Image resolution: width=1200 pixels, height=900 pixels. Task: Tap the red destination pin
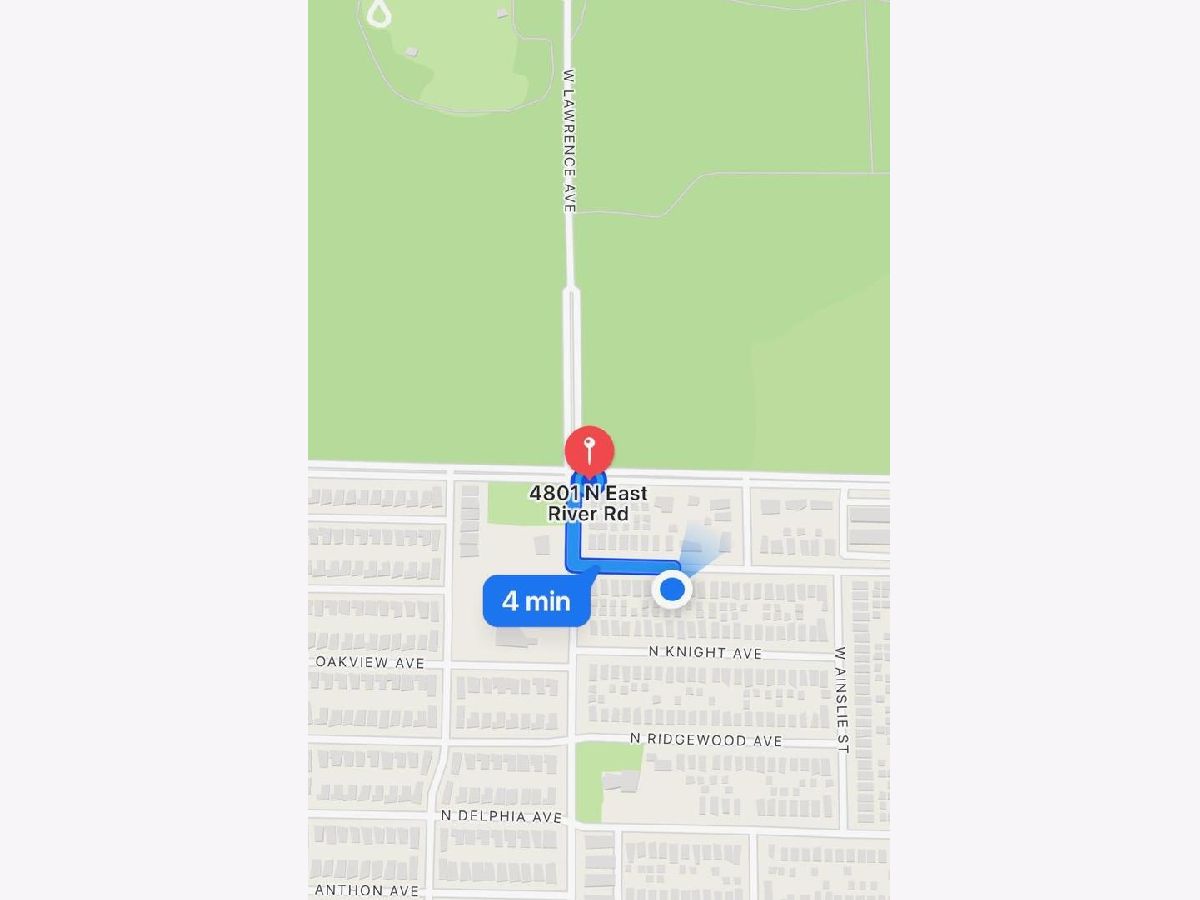[590, 449]
